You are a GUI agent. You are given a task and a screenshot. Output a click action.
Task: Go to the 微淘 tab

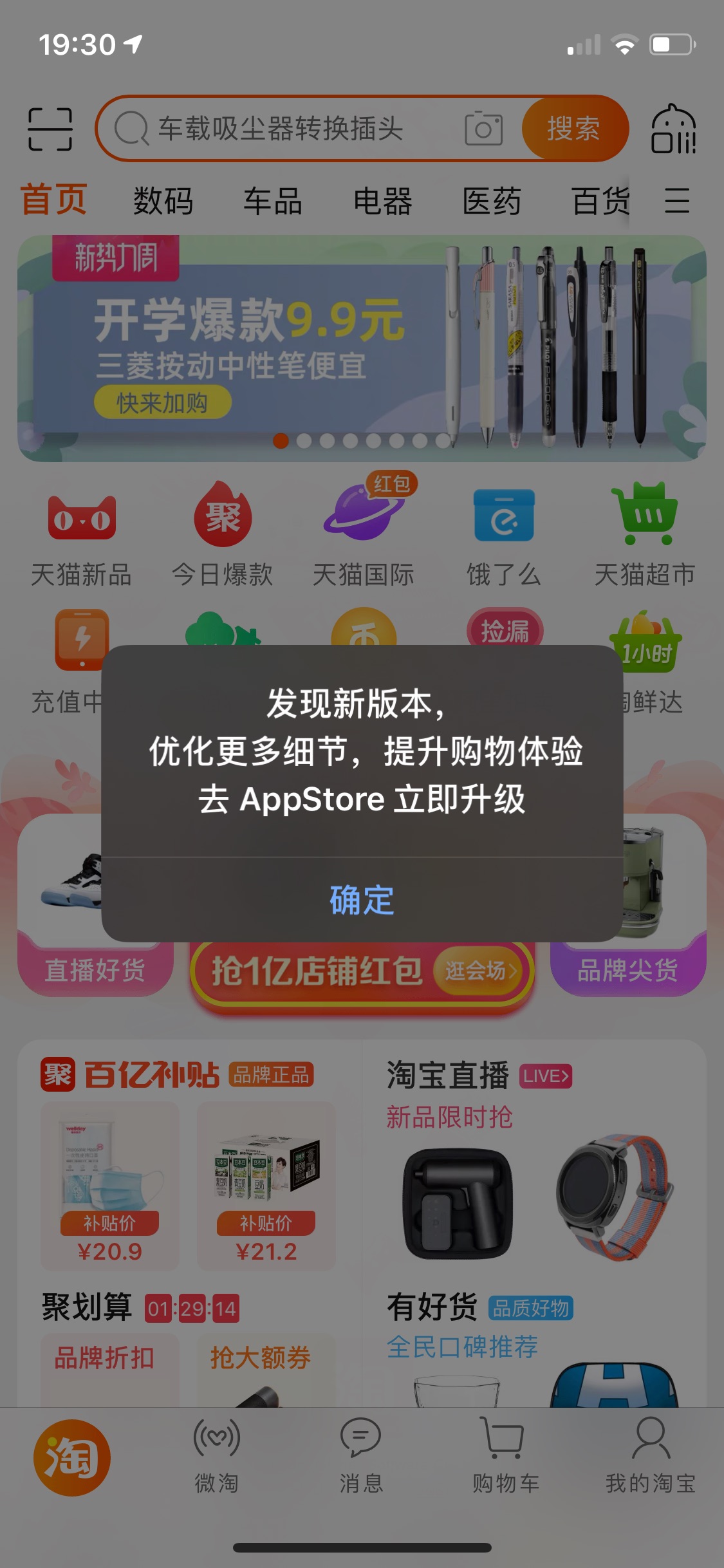tap(217, 1456)
